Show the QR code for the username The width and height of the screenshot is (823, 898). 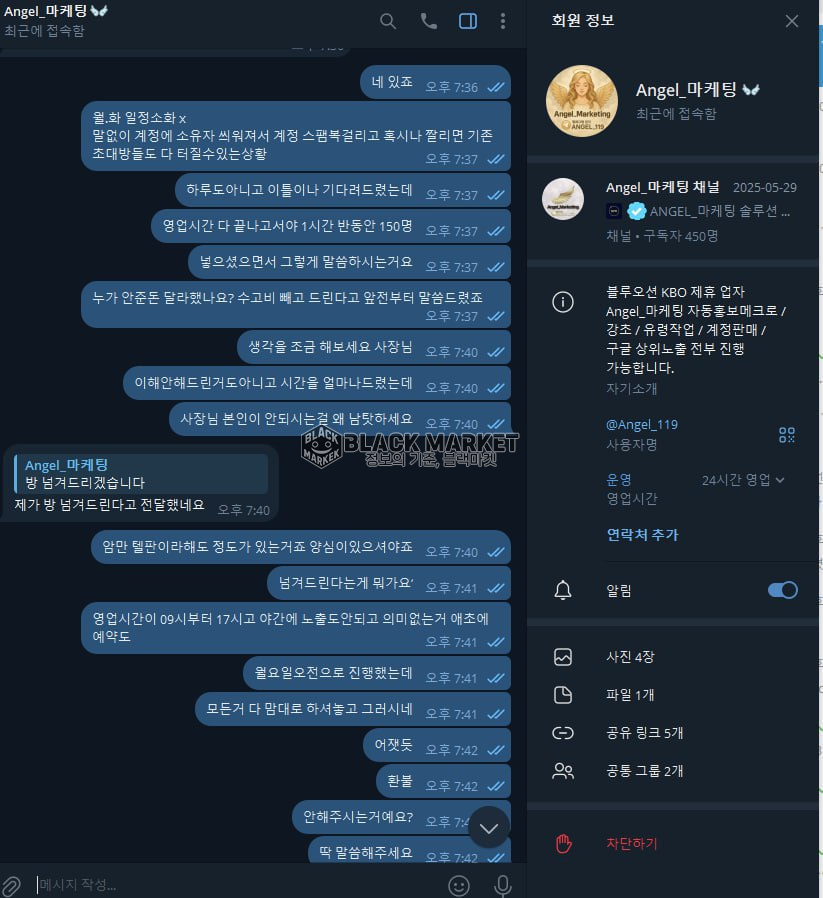pos(787,434)
